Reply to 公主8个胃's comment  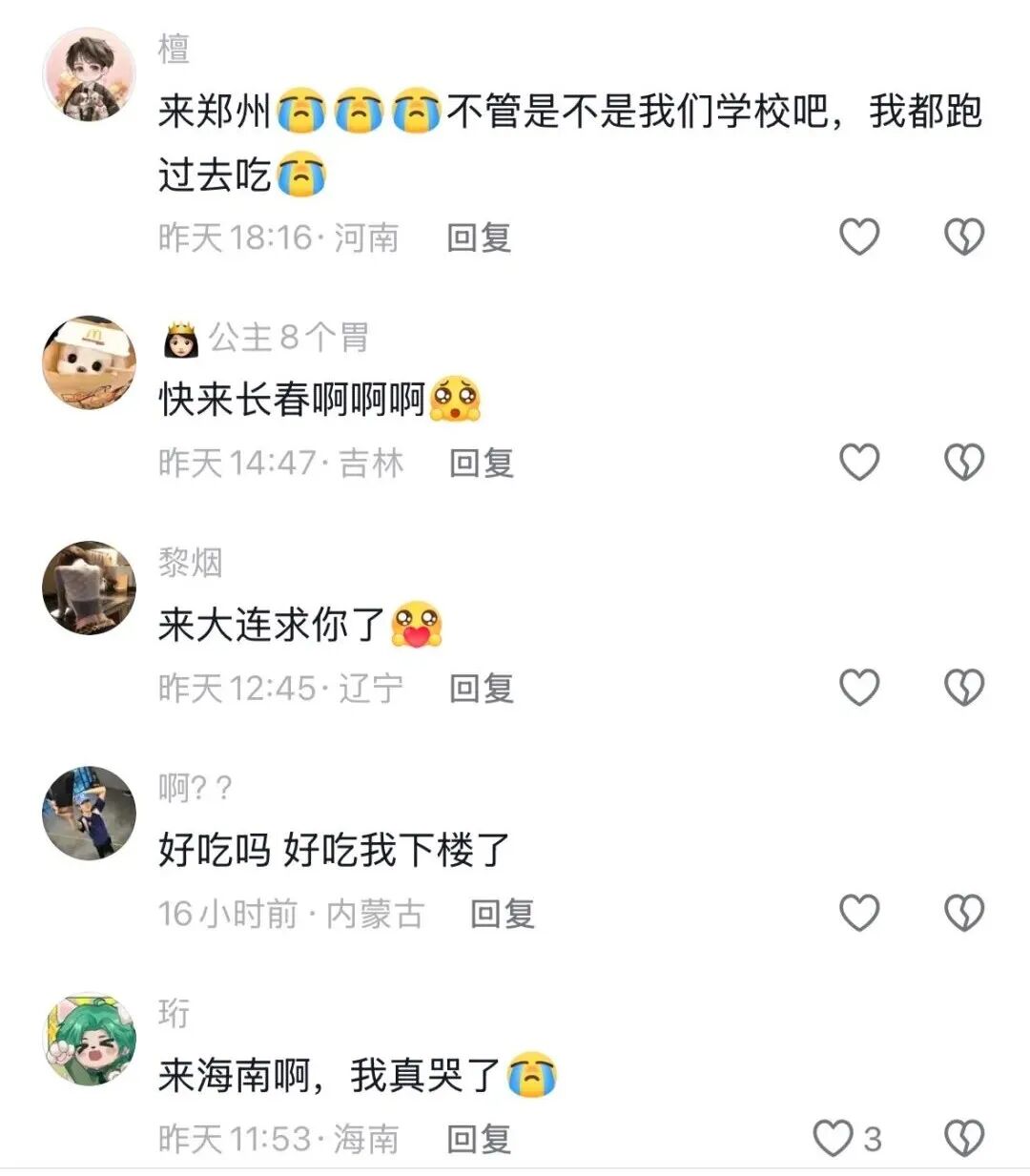pyautogui.click(x=482, y=464)
